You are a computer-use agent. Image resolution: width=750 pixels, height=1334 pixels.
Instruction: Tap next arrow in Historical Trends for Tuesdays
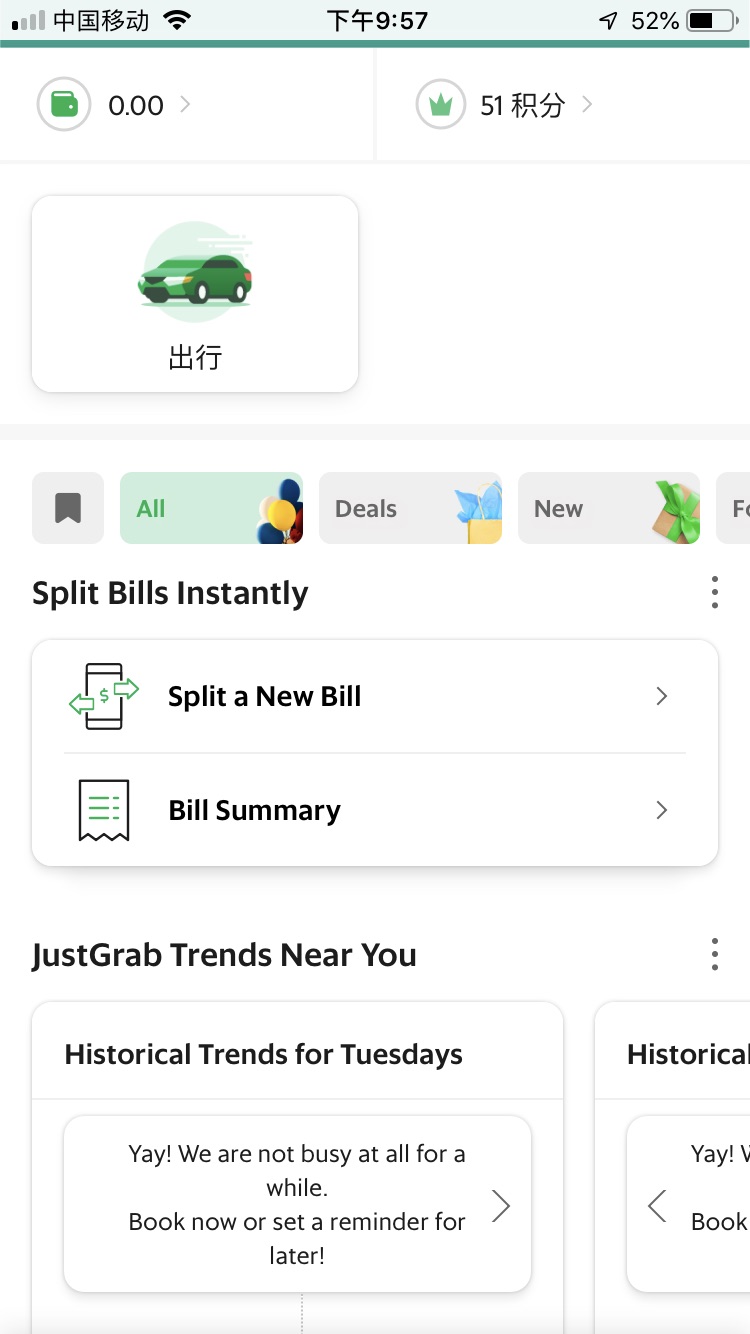(501, 1206)
